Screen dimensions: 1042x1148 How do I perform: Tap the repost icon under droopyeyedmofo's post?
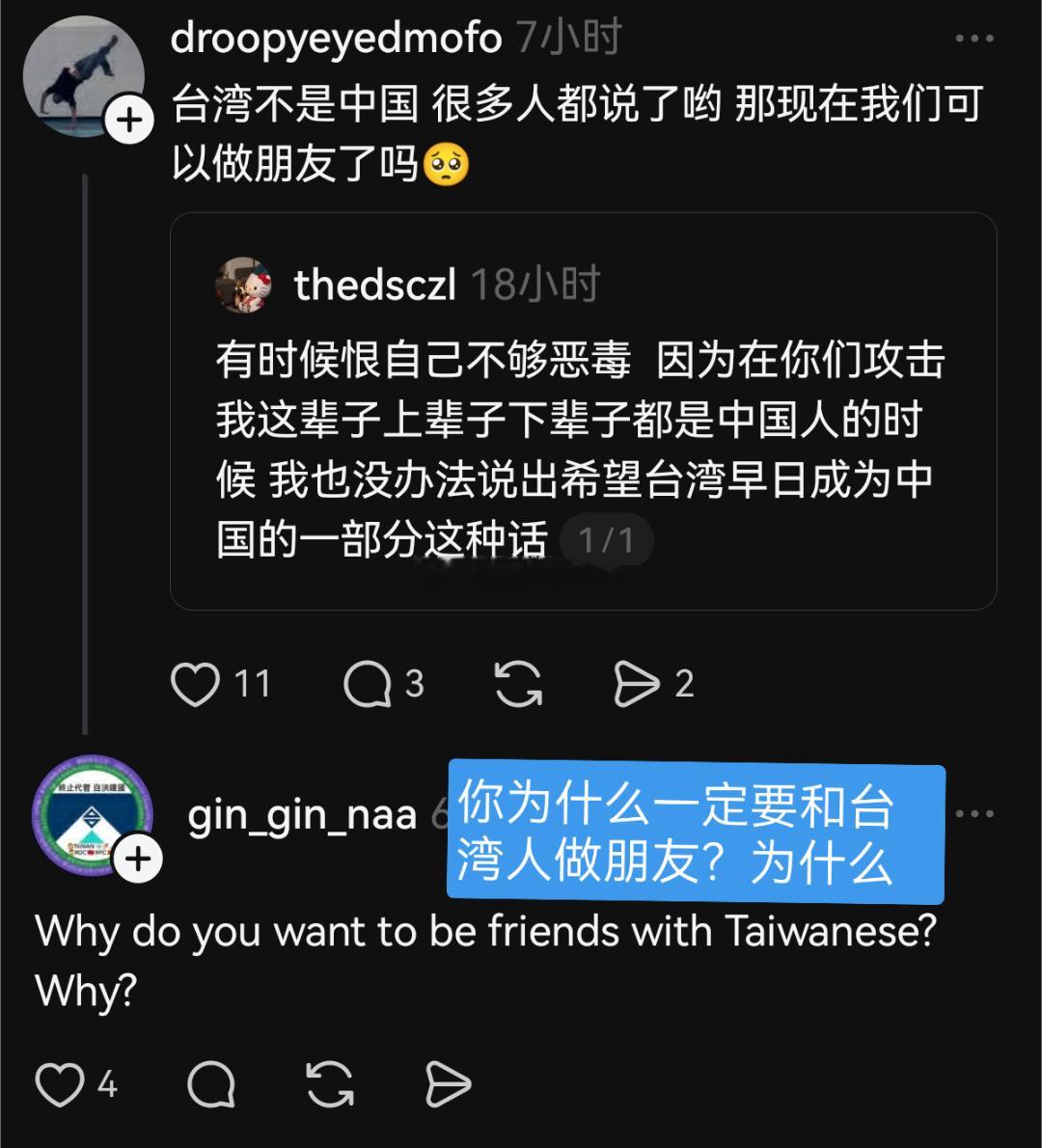click(x=517, y=683)
